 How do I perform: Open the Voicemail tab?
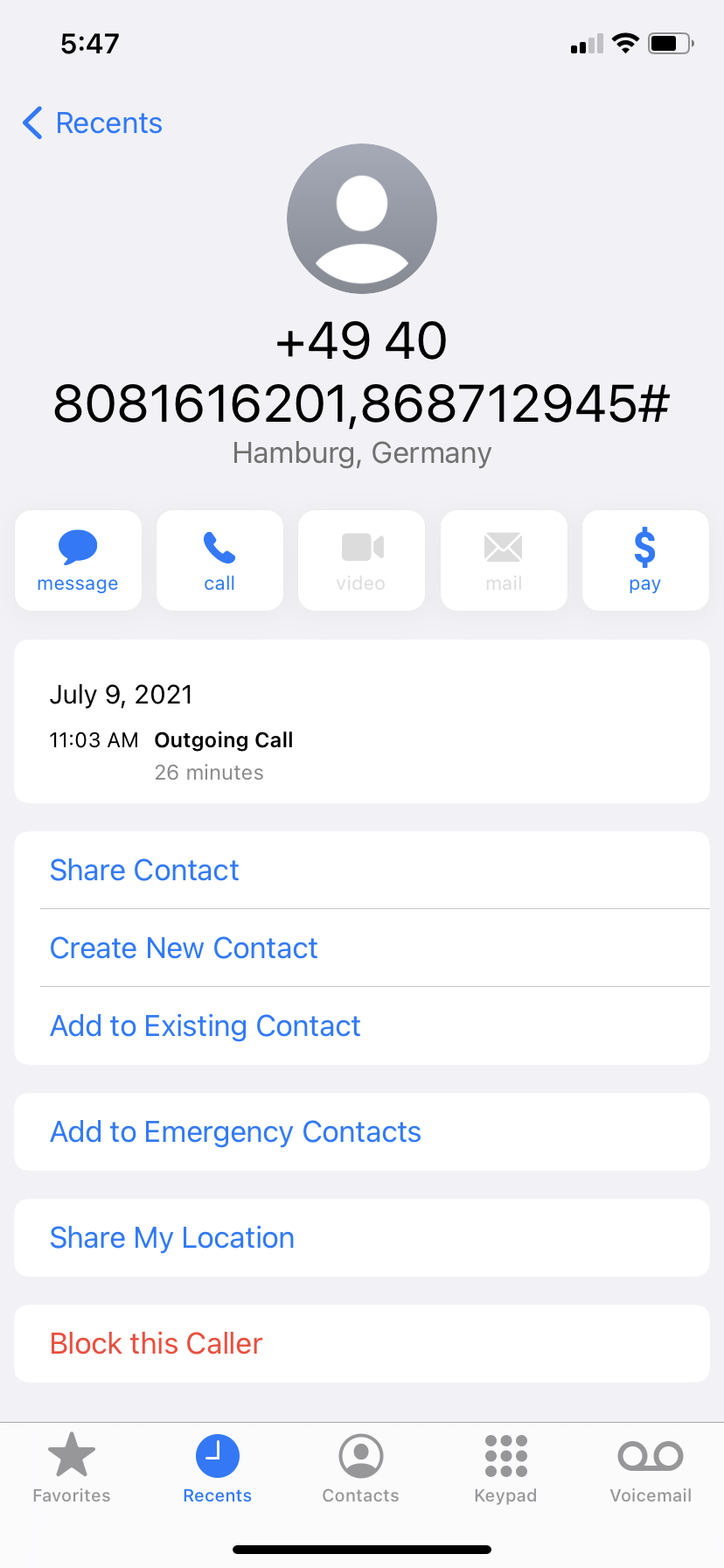point(651,1468)
